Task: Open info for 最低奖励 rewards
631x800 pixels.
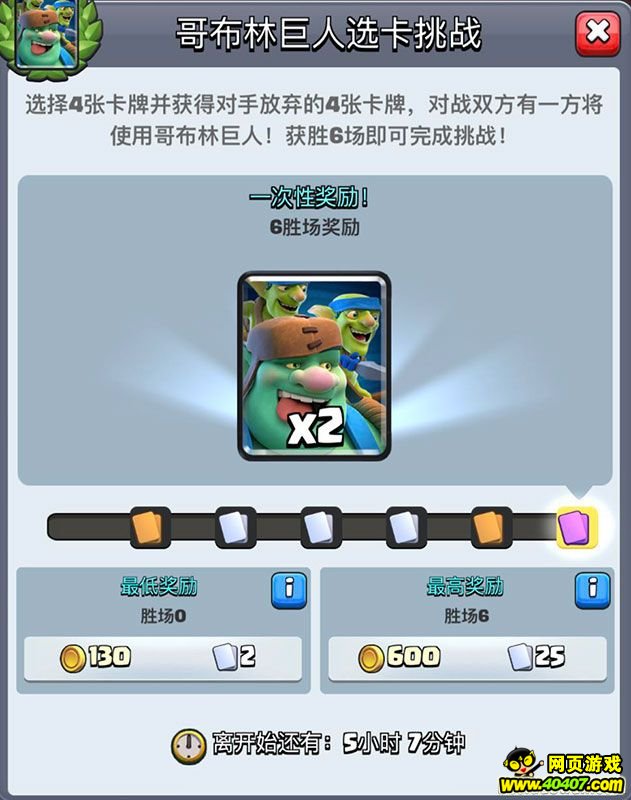Action: (289, 589)
